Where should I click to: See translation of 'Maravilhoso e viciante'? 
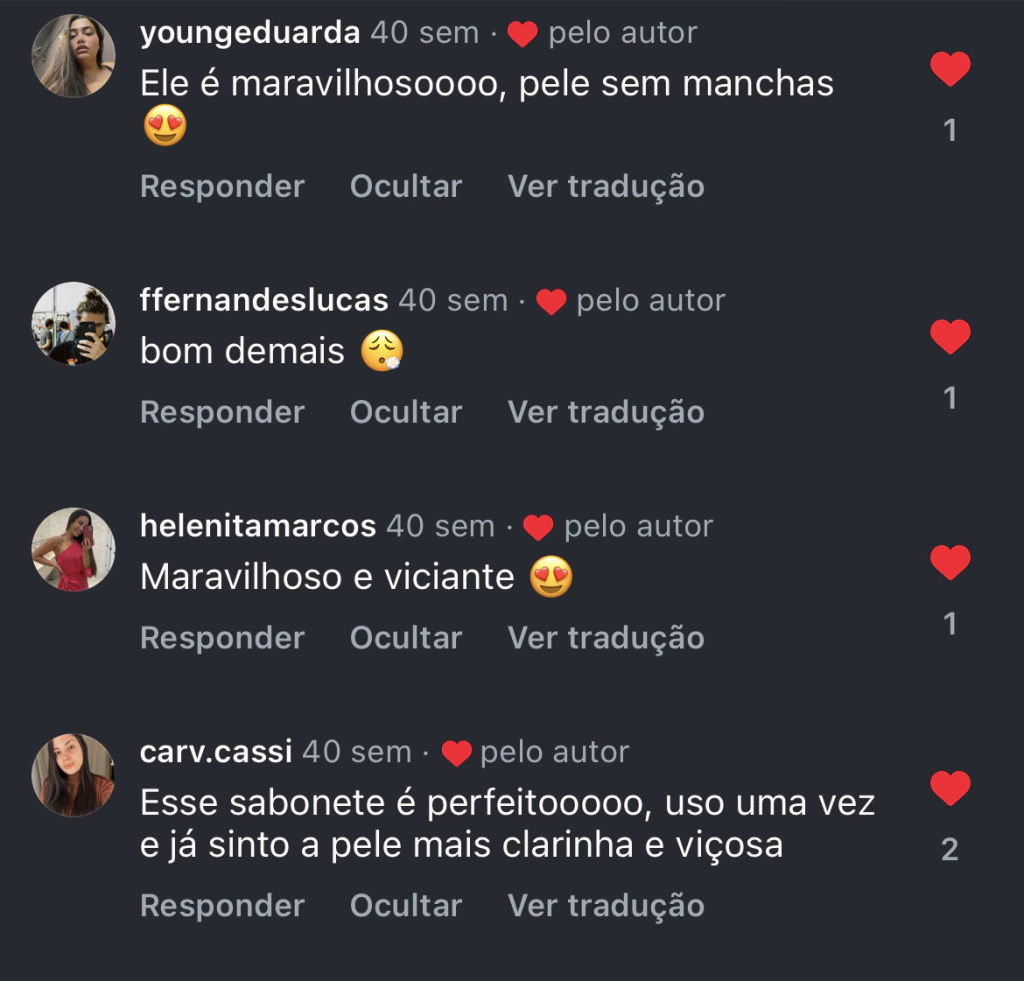606,638
